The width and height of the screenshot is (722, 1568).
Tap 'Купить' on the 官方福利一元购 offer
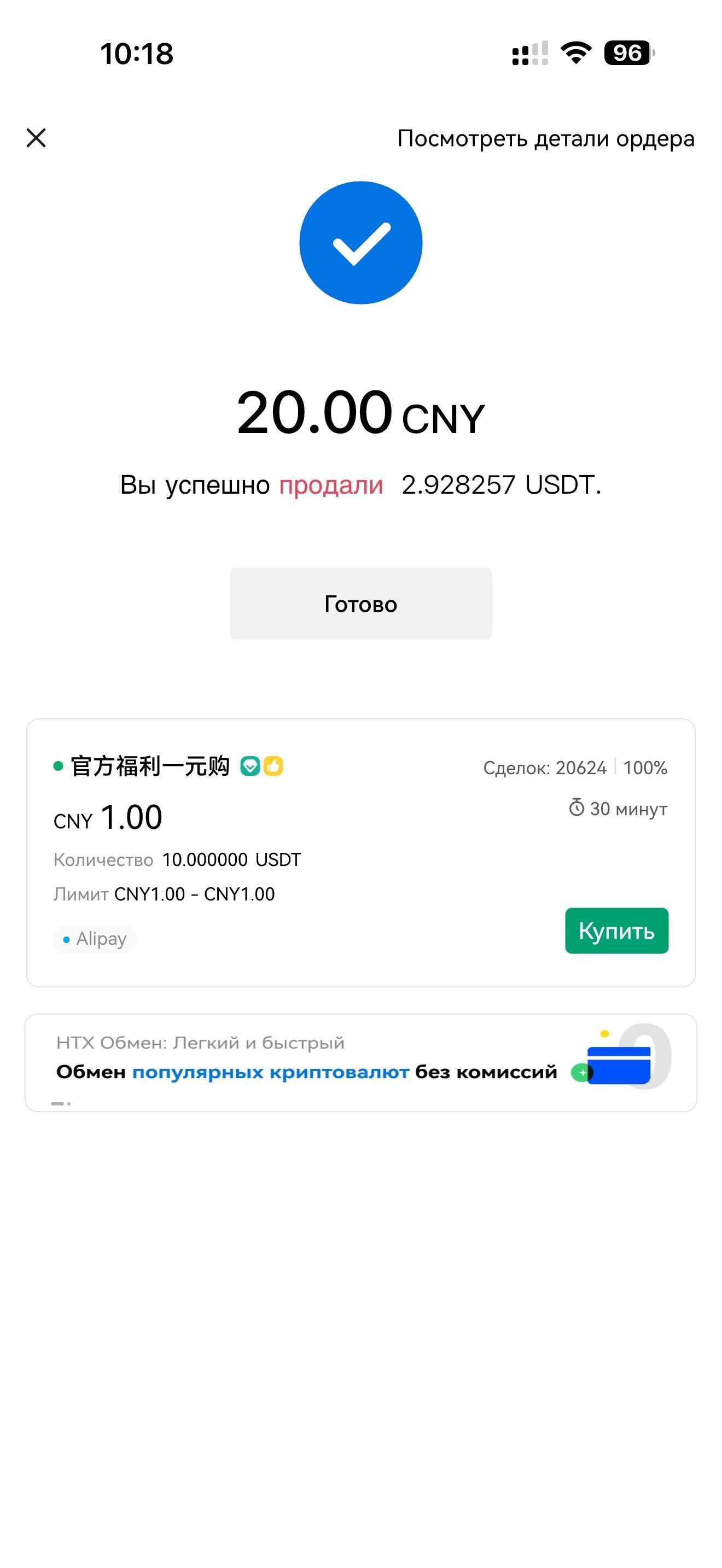pyautogui.click(x=616, y=931)
